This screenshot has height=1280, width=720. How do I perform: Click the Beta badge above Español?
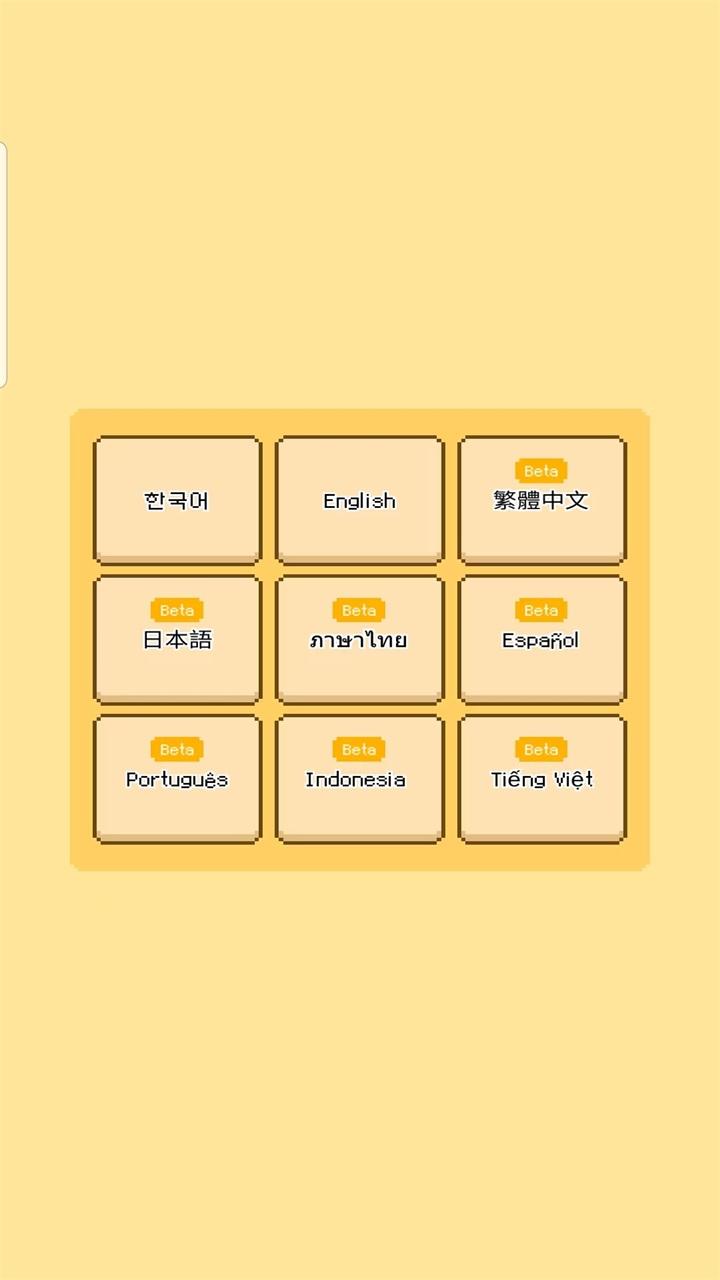coord(540,609)
